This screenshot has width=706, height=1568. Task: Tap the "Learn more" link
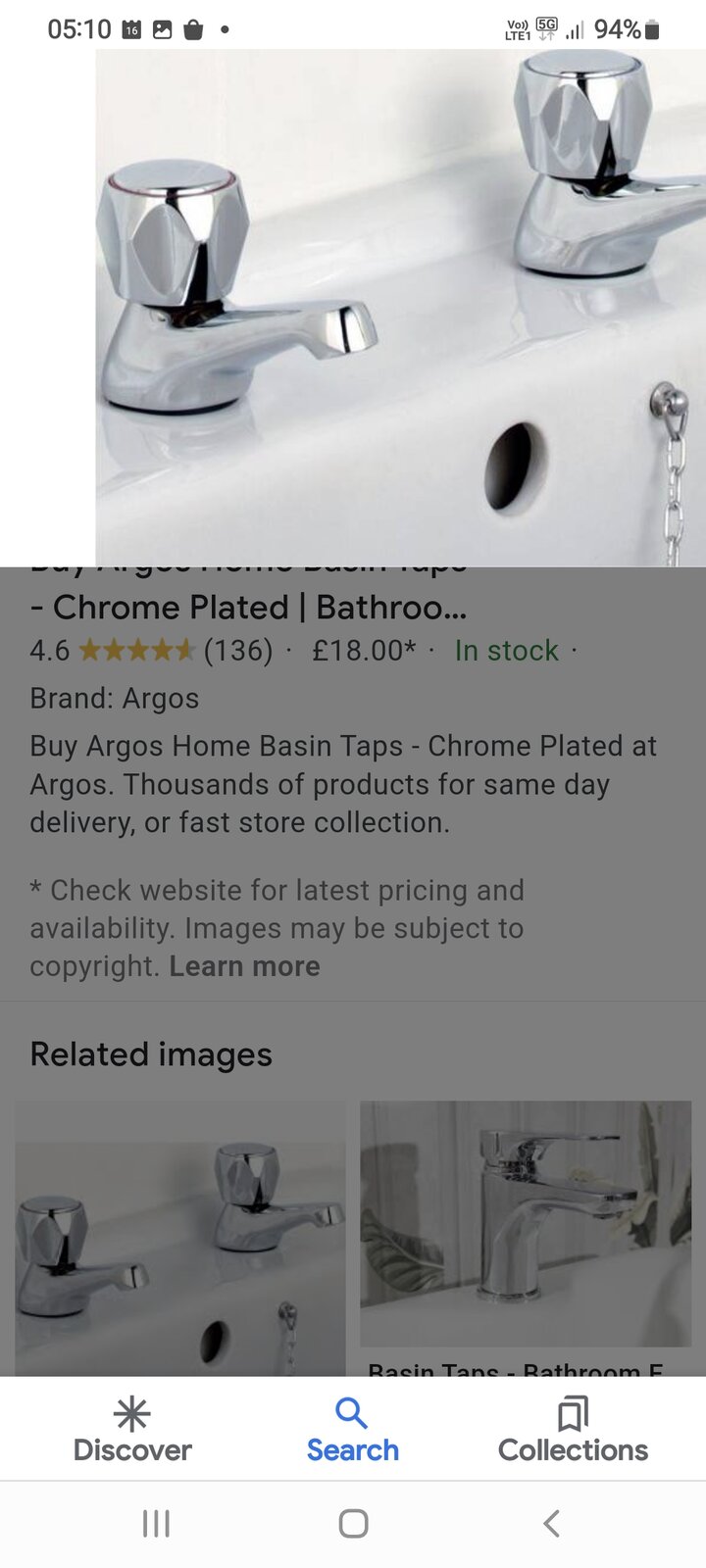click(244, 966)
